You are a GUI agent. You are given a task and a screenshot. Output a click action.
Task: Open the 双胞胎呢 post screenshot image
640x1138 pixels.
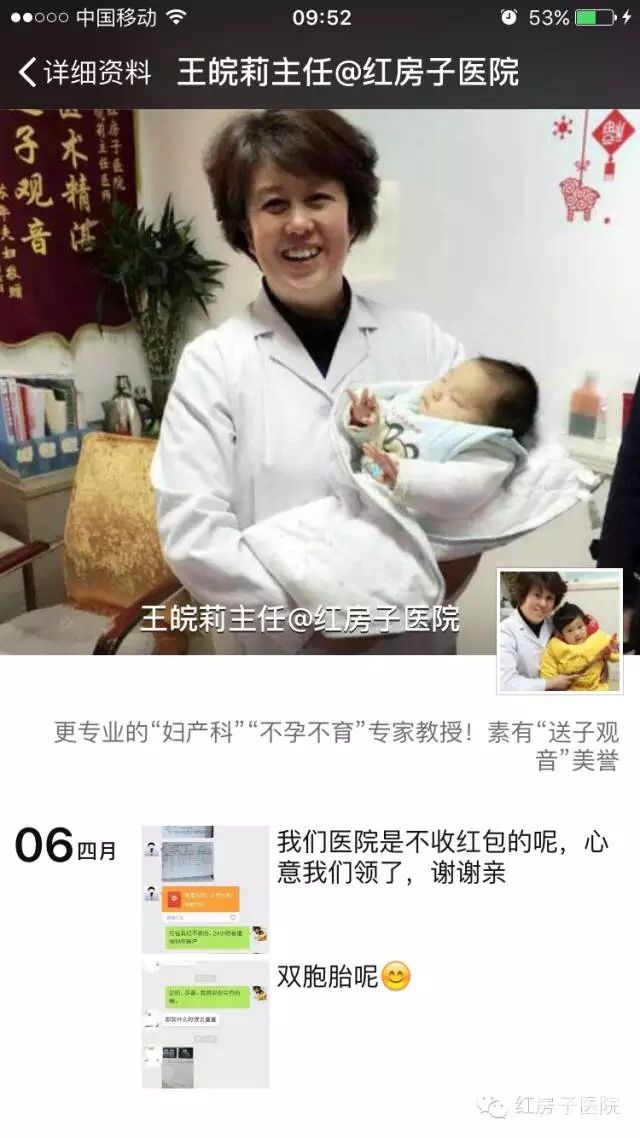pos(205,1023)
